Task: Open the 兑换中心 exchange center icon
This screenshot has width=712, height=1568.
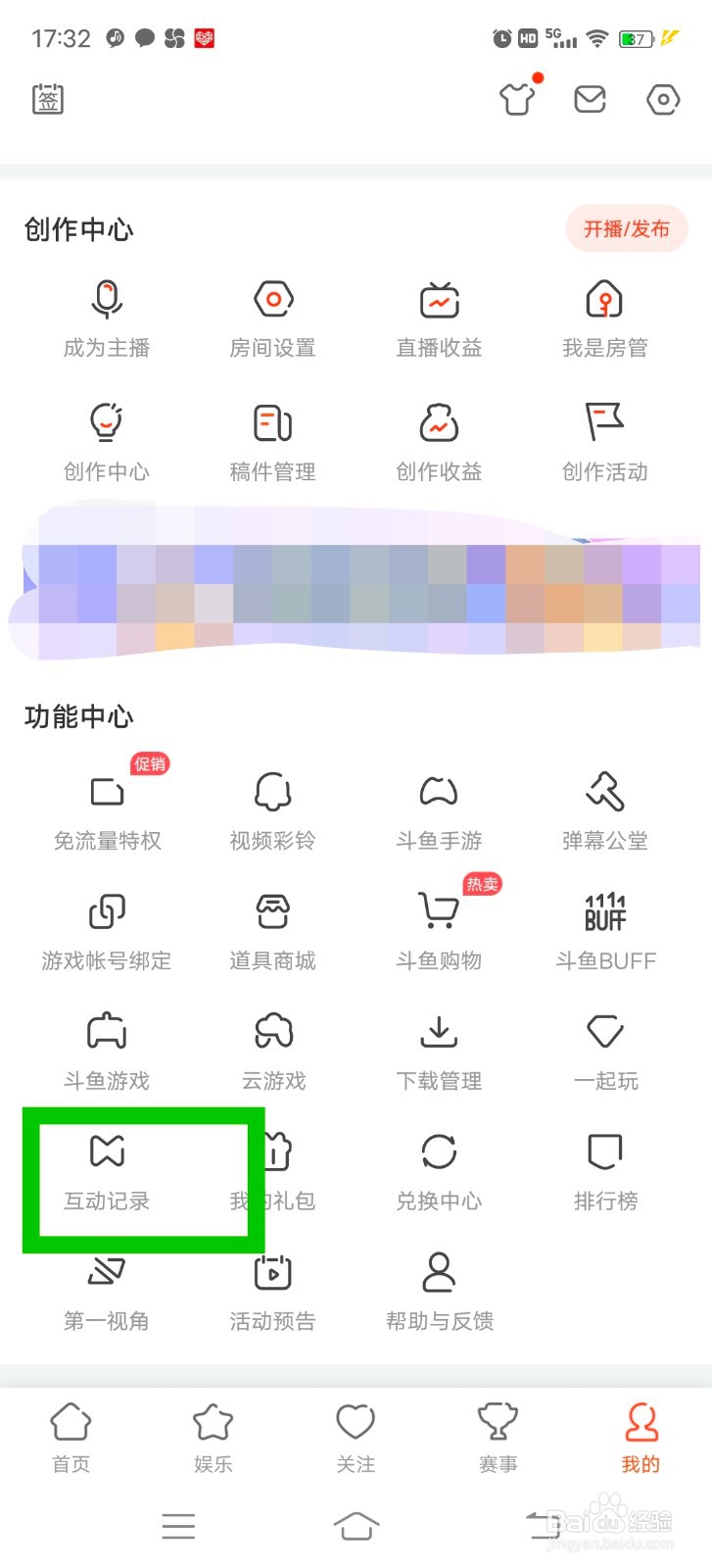Action: click(438, 1152)
